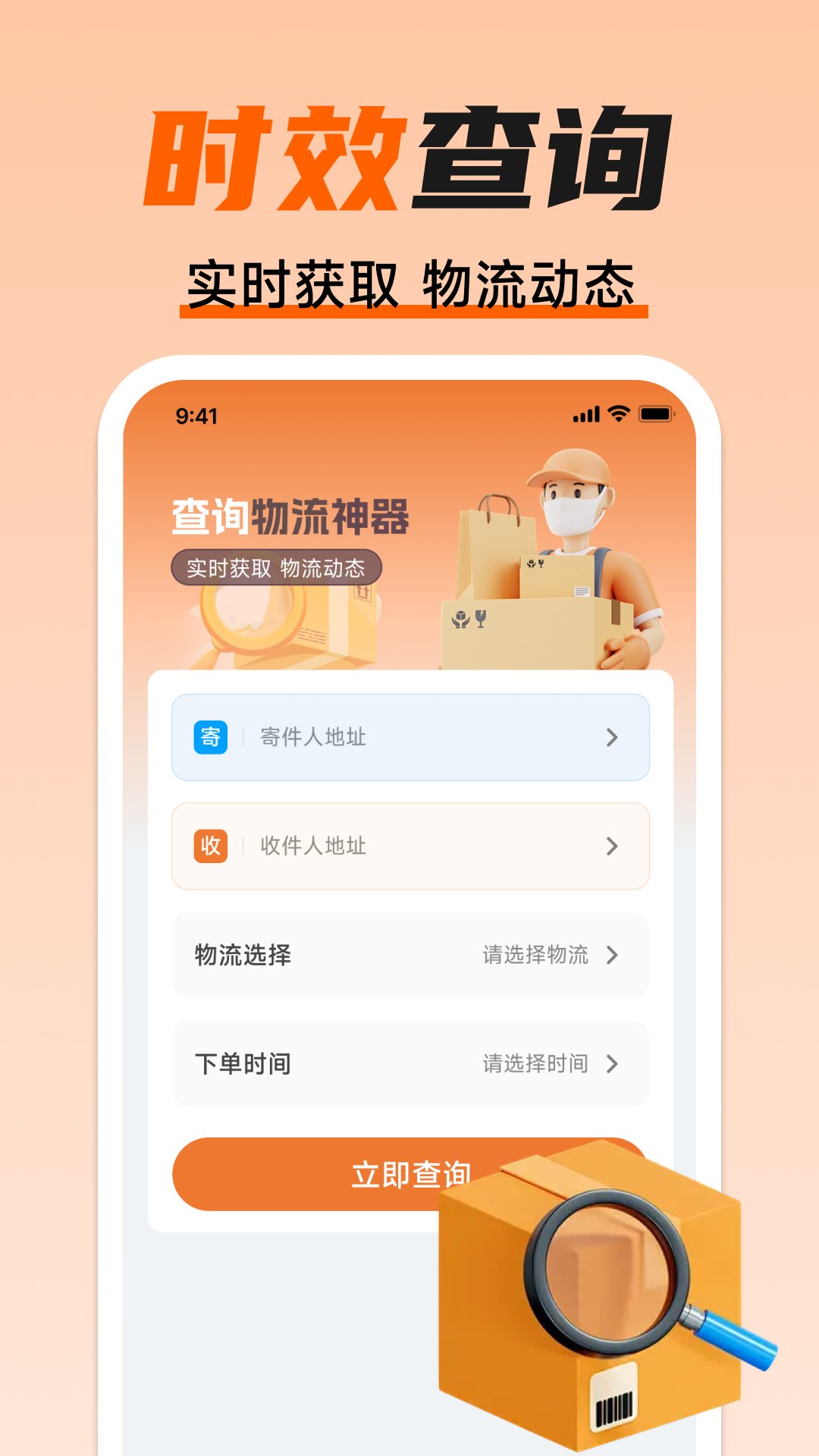
Task: Tap the cellular signal icon
Action: point(586,413)
